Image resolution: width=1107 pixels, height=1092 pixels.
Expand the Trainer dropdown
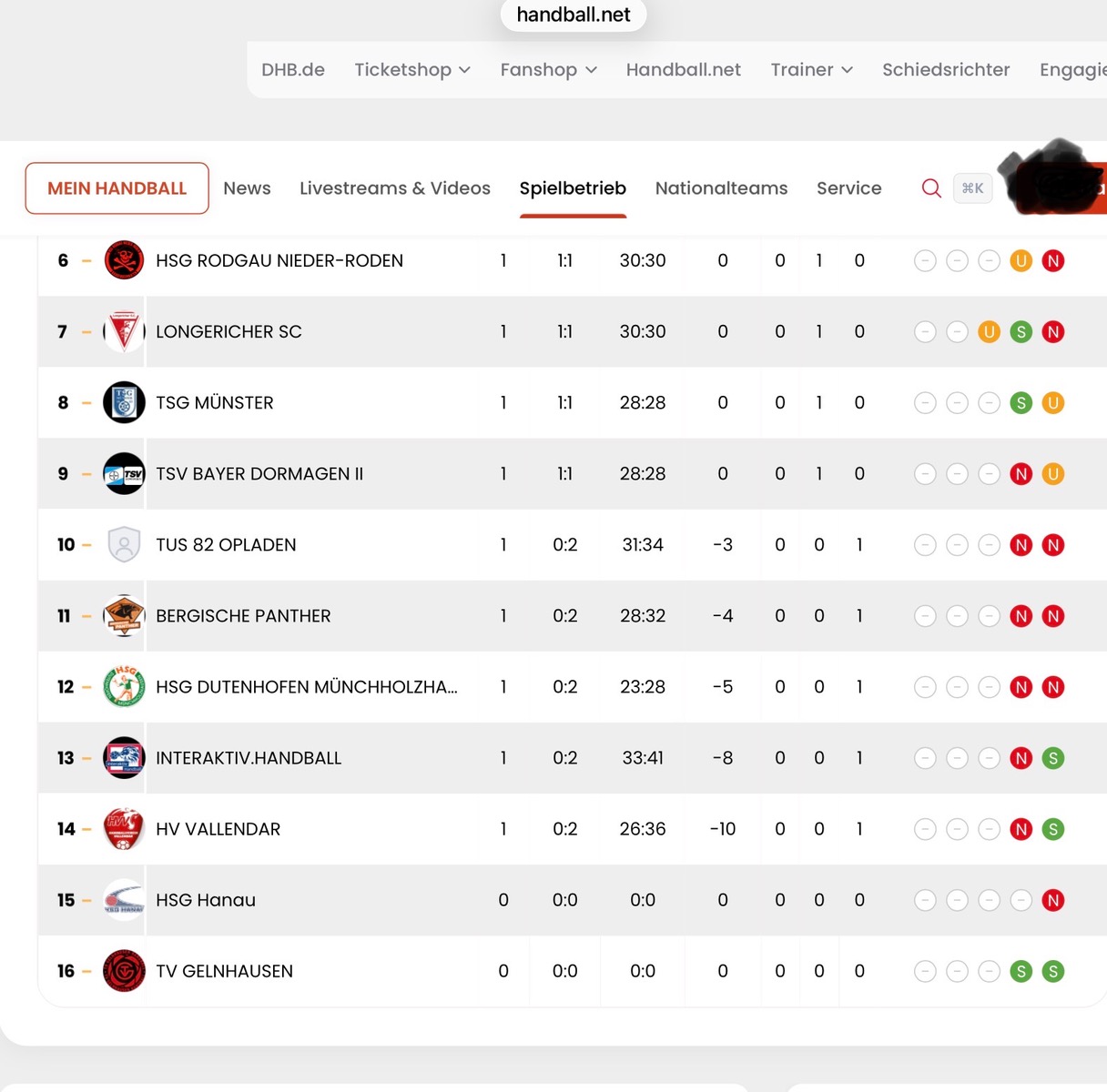coord(811,70)
